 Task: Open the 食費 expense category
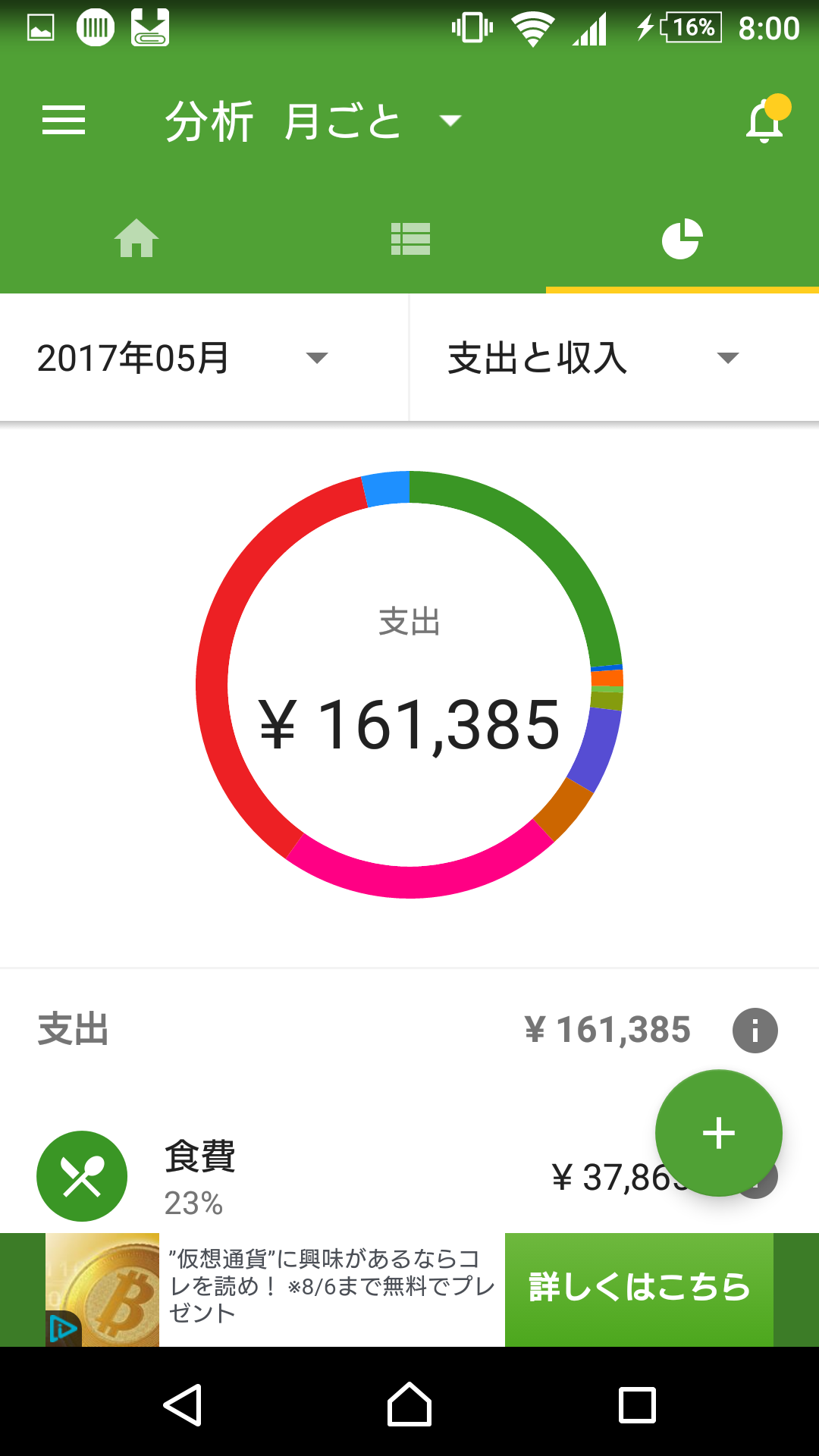tap(303, 1175)
